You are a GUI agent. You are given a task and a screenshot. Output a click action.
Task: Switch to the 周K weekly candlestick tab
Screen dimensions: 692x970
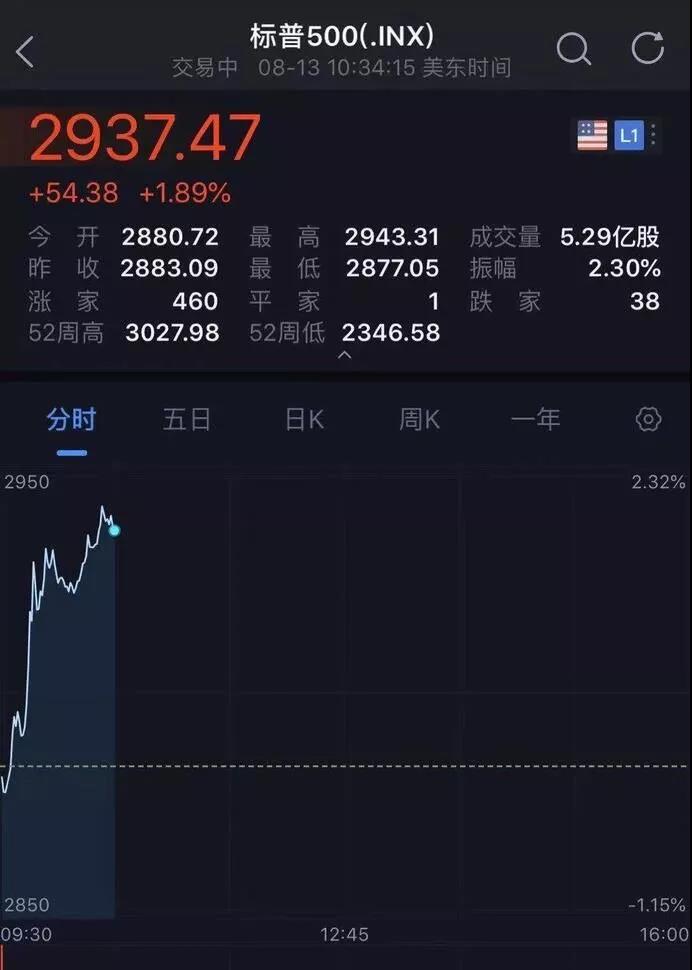419,420
